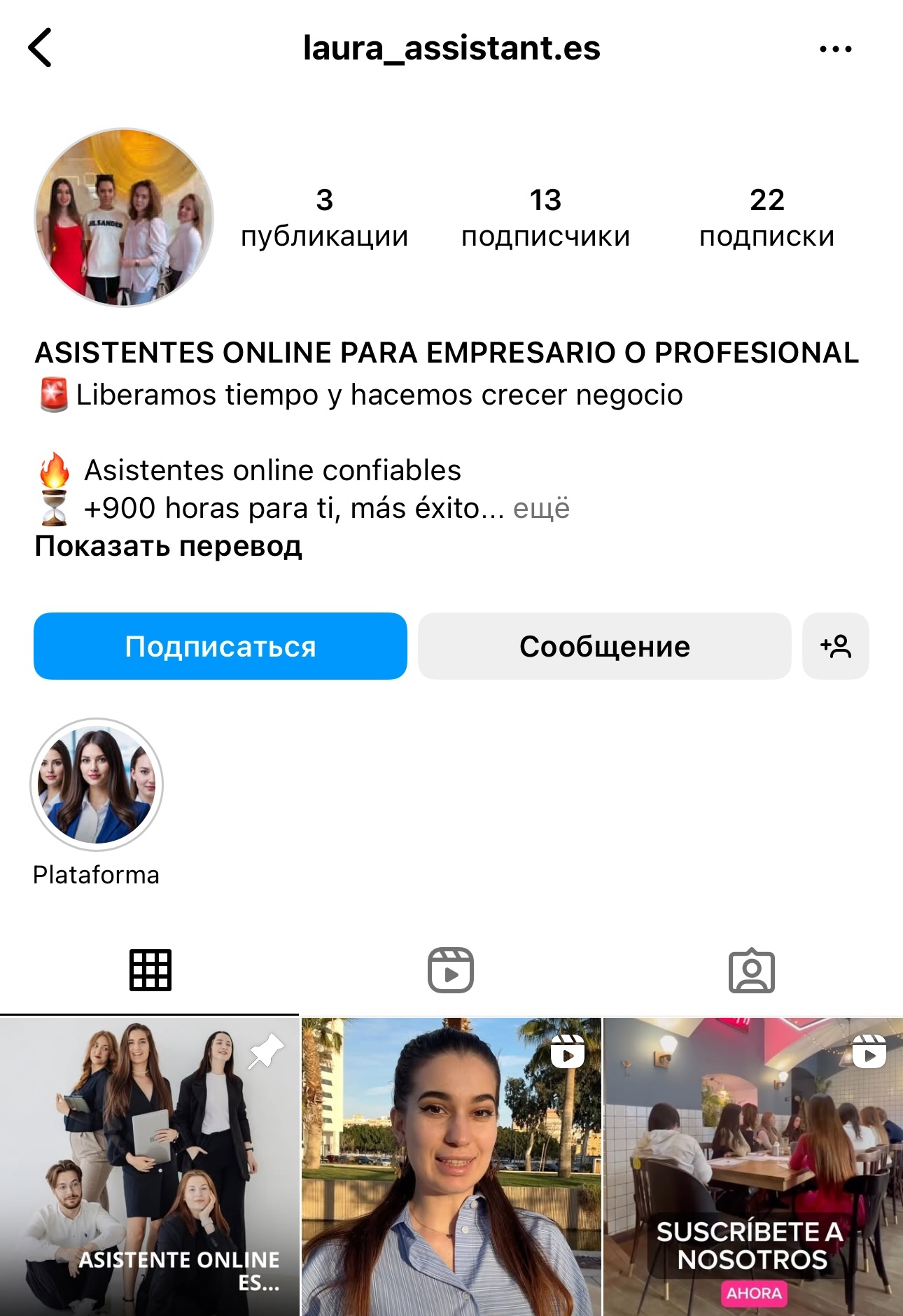Switch to the Reels tab
903x1316 pixels.
(x=451, y=970)
